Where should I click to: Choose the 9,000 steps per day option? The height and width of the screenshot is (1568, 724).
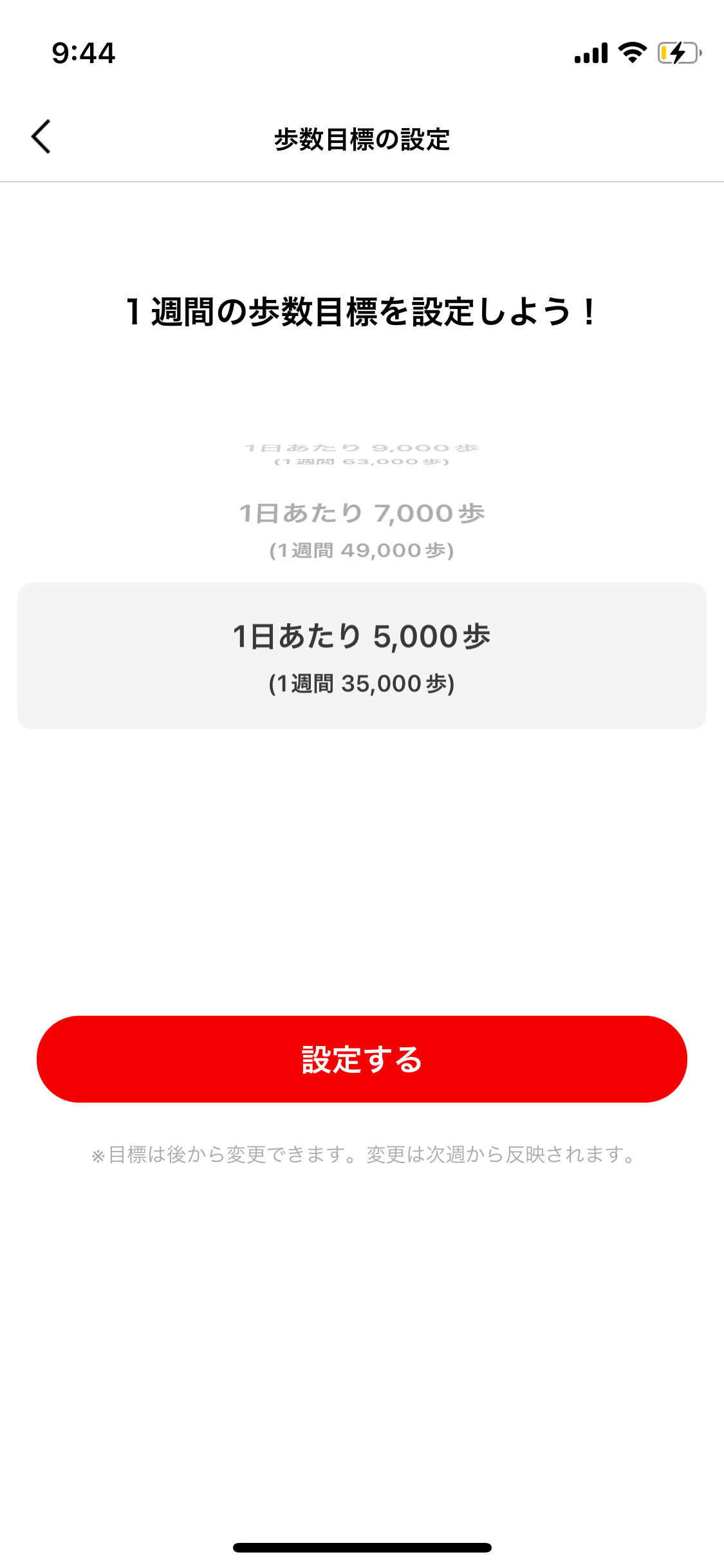pos(362,453)
